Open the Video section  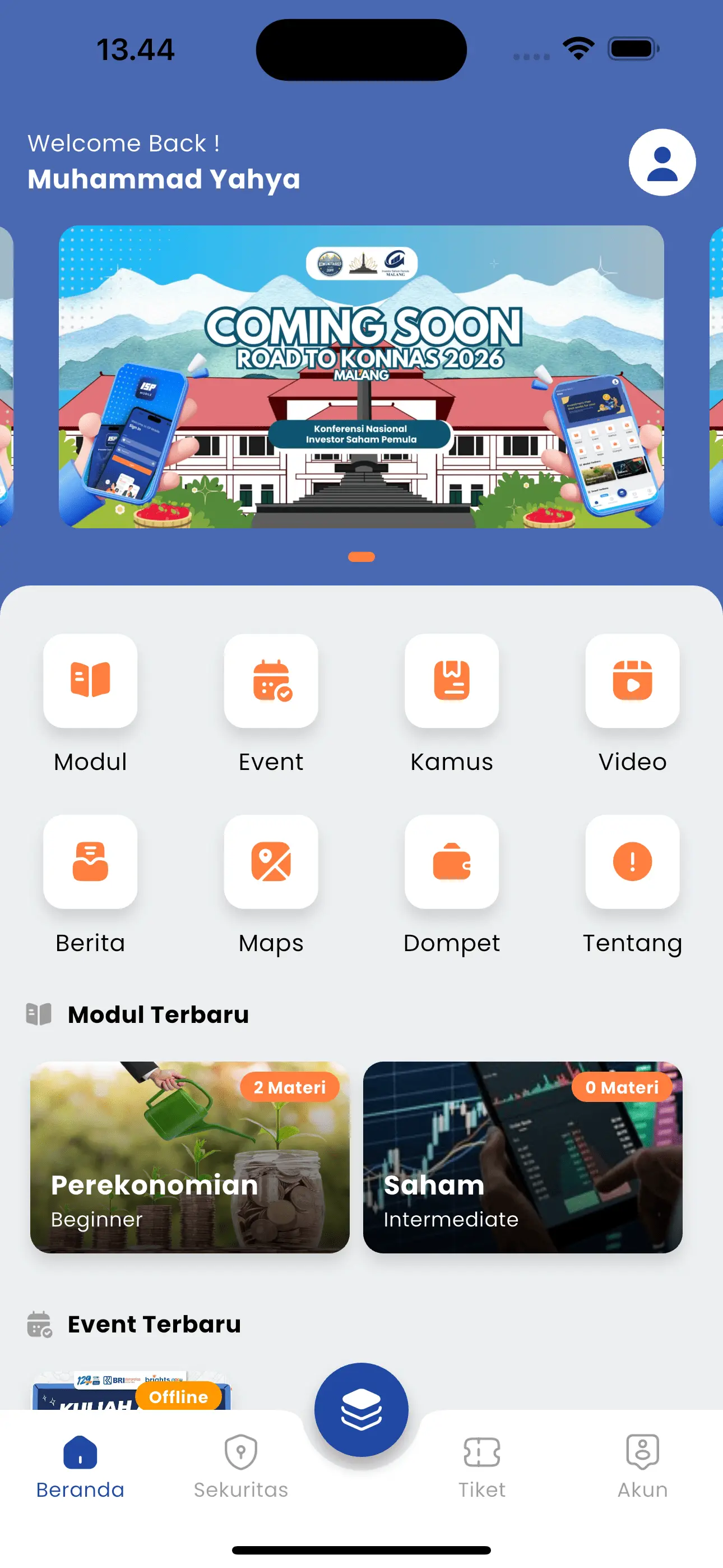632,680
